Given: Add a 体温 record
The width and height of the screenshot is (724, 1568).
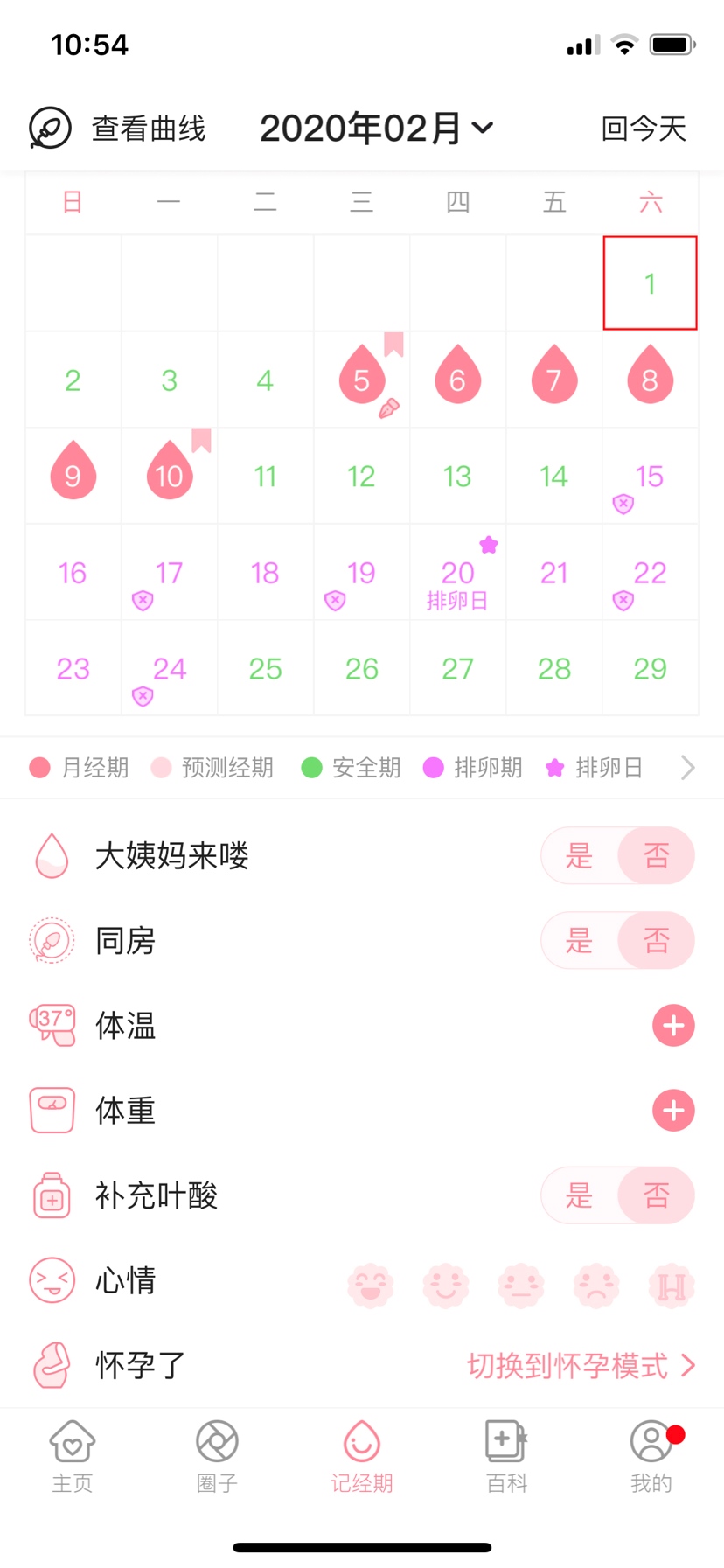Looking at the screenshot, I should point(673,1026).
